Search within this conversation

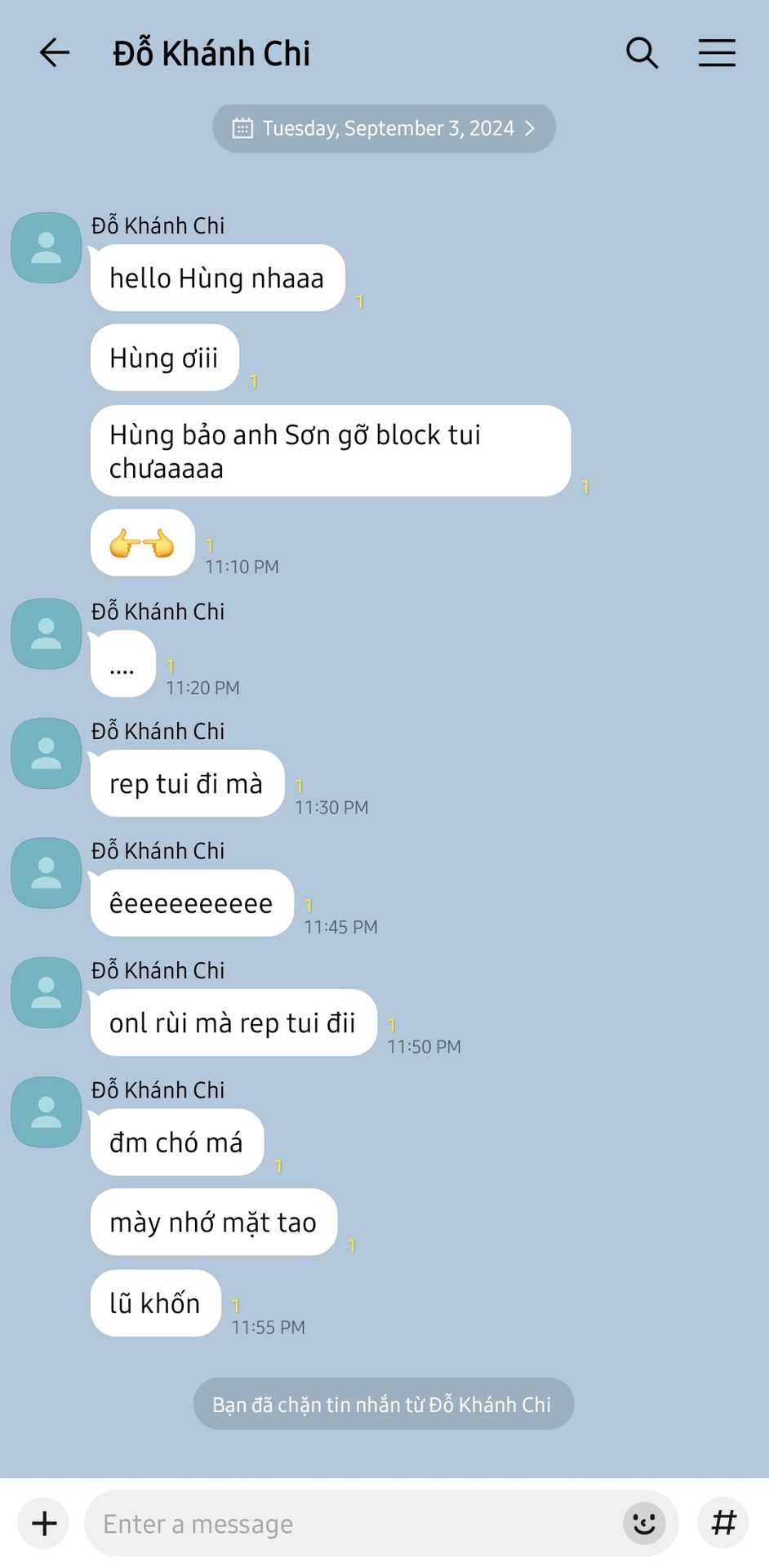click(x=642, y=53)
